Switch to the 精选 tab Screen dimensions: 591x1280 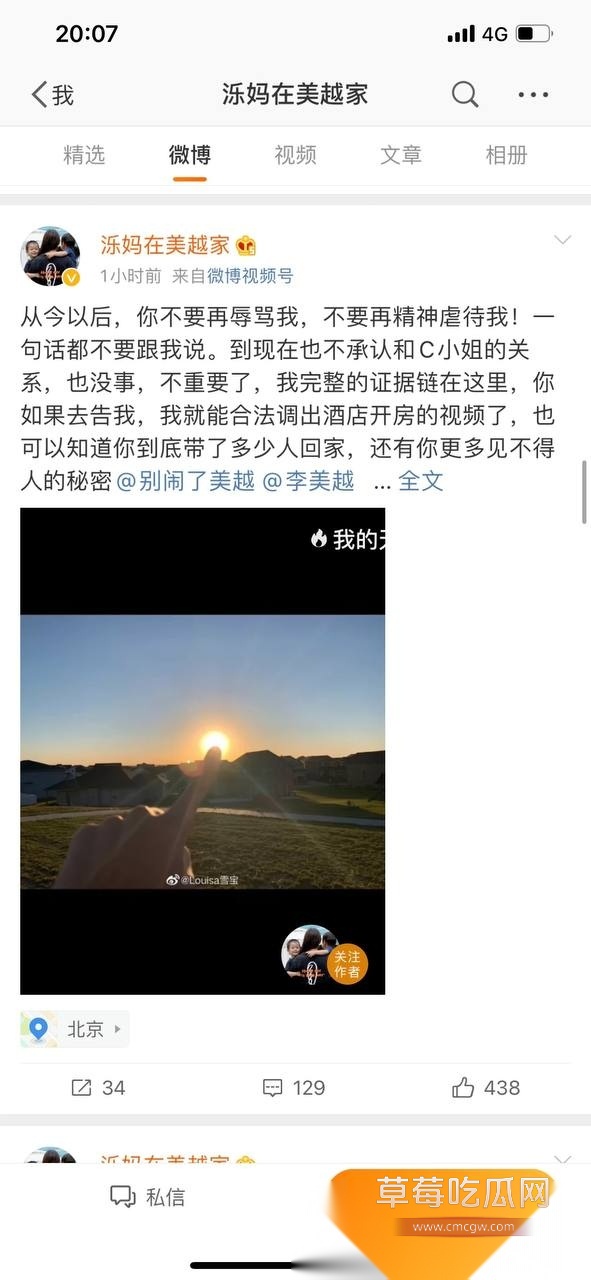click(x=84, y=155)
